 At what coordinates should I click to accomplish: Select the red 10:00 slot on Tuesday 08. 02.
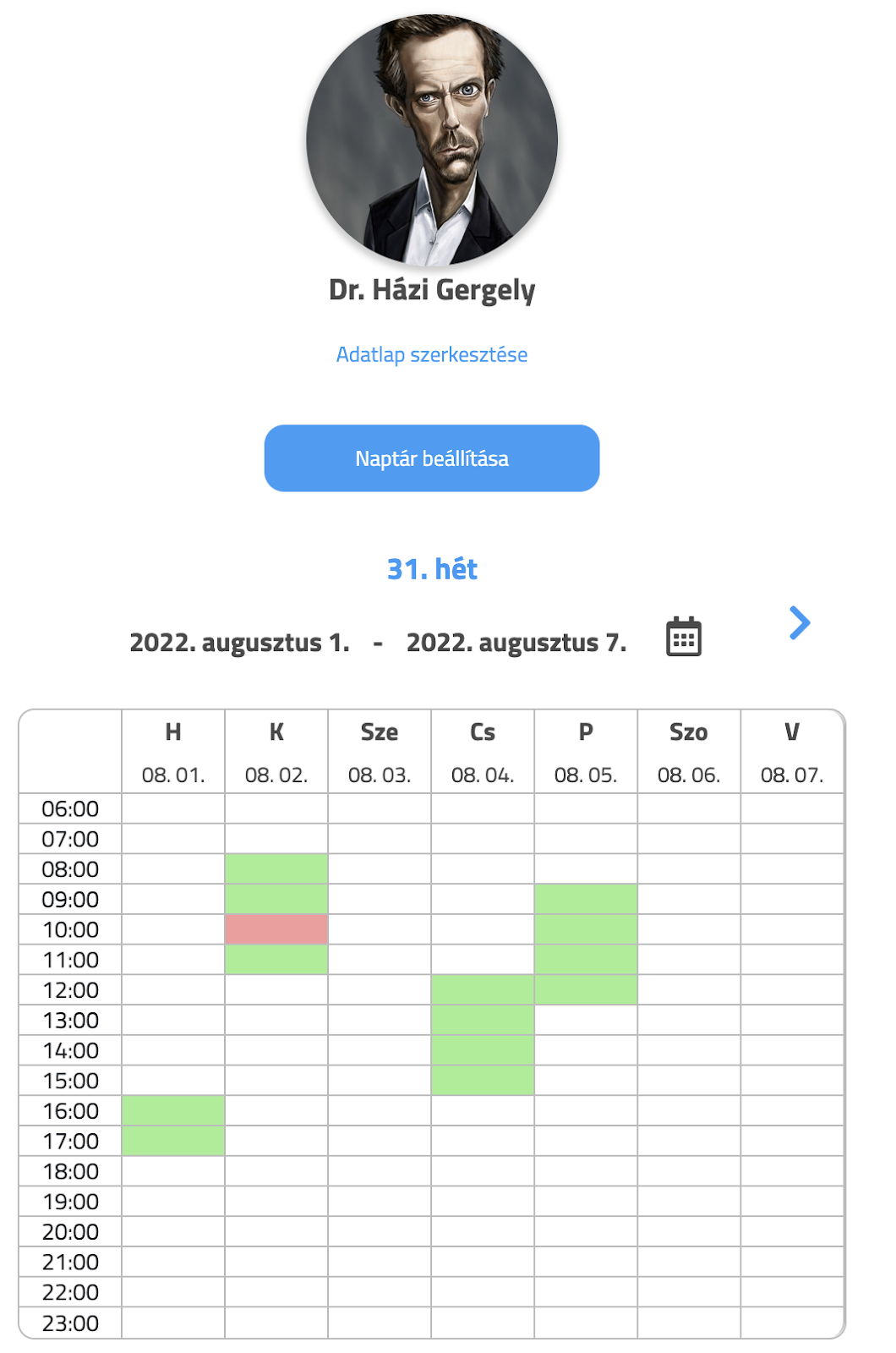point(276,929)
